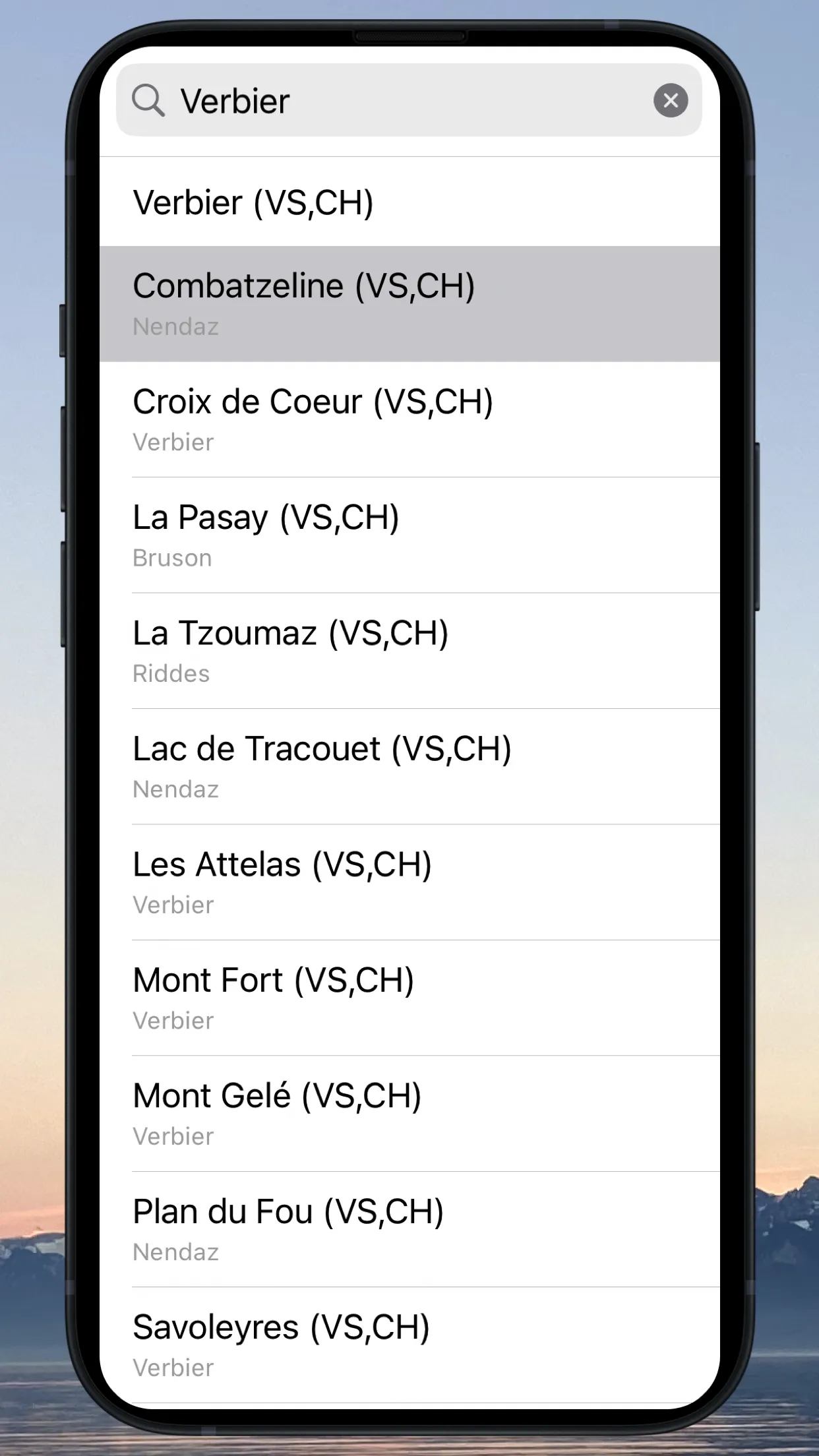Tap the Verbier search field
This screenshot has height=1456, width=819.
pos(396,101)
